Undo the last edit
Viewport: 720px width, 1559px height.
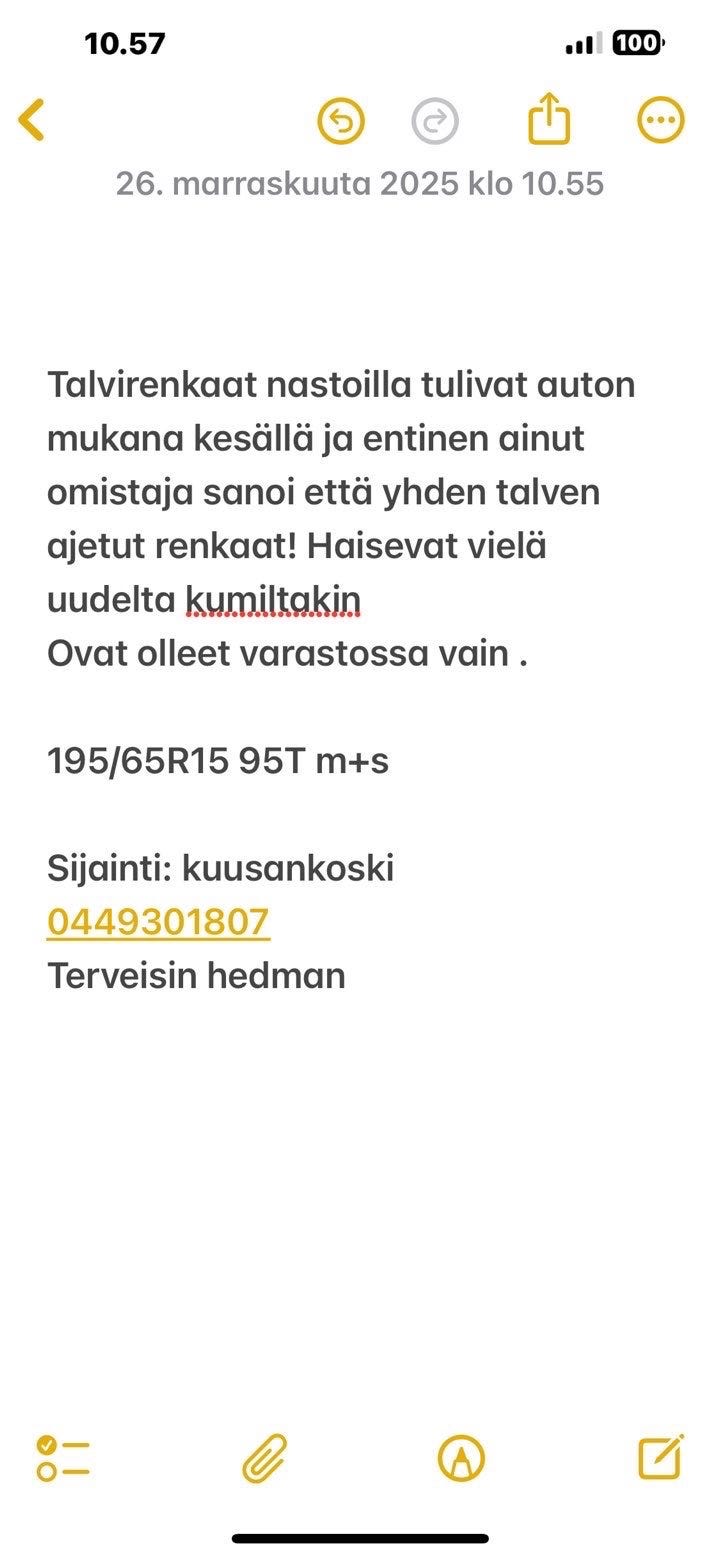340,119
